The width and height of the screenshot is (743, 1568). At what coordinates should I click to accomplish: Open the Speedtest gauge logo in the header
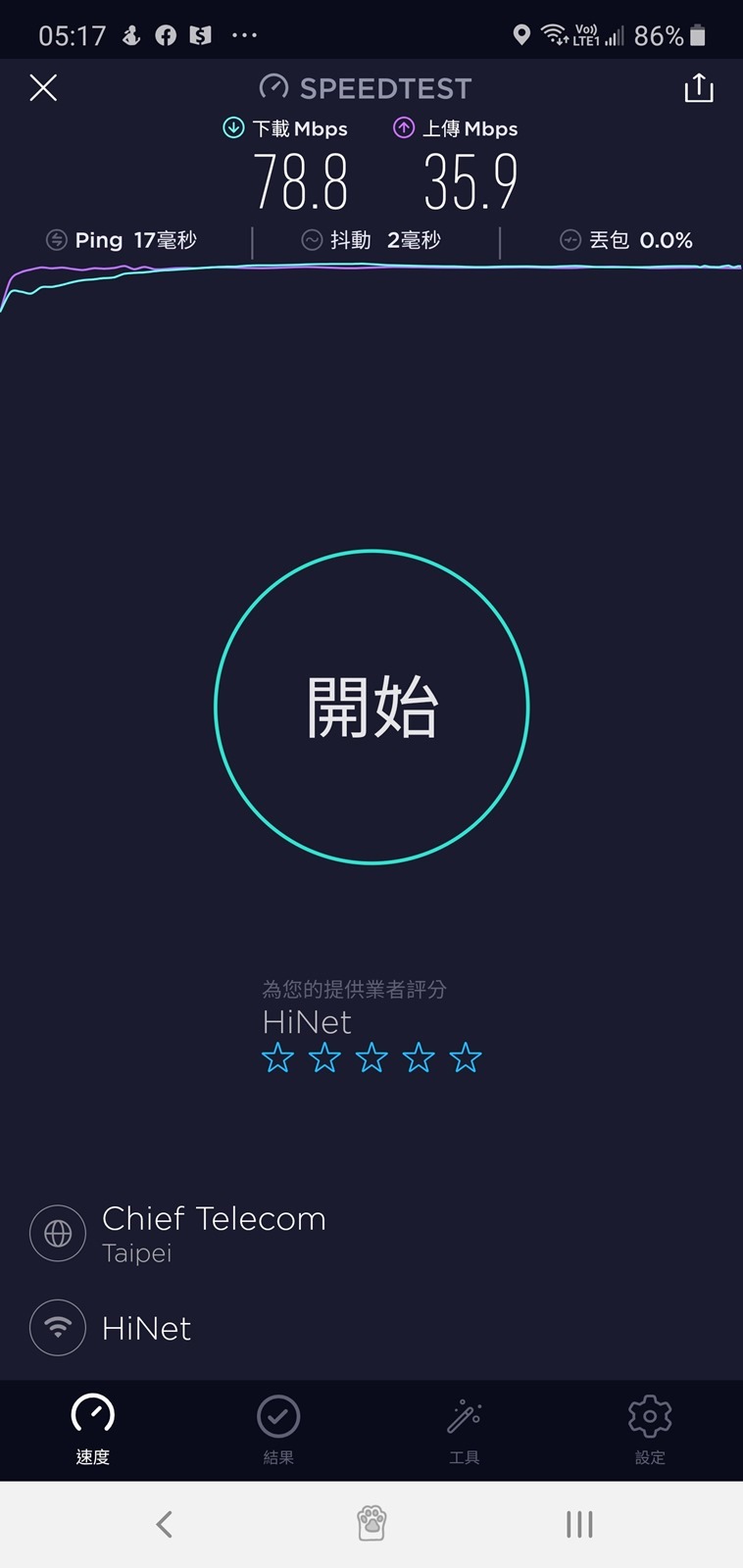coord(272,87)
